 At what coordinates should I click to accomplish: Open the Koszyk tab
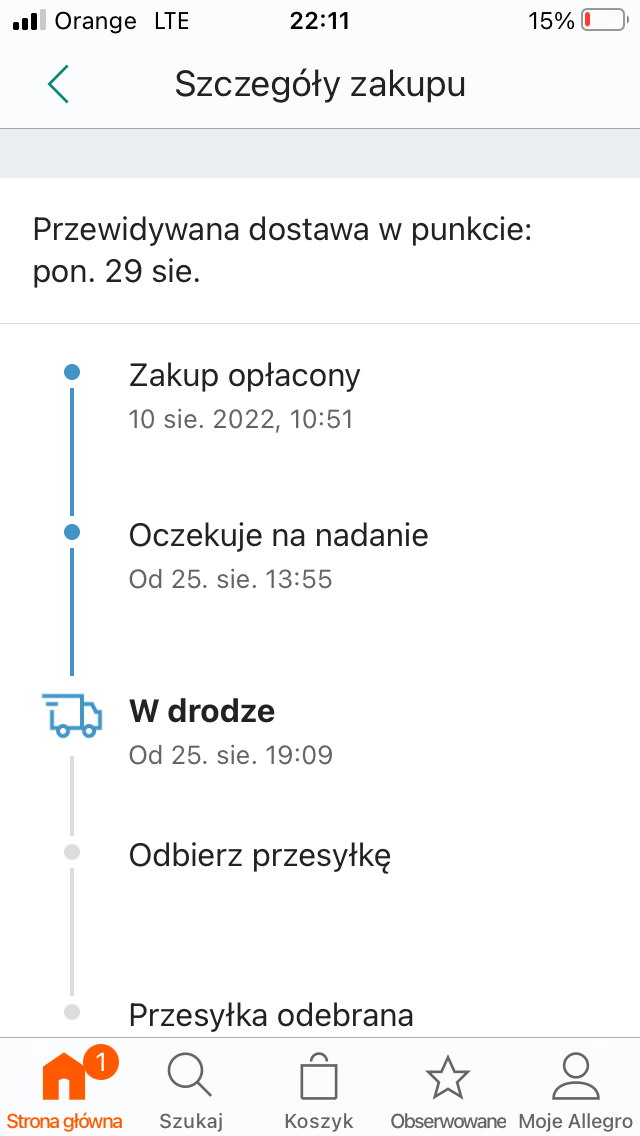(x=319, y=1088)
